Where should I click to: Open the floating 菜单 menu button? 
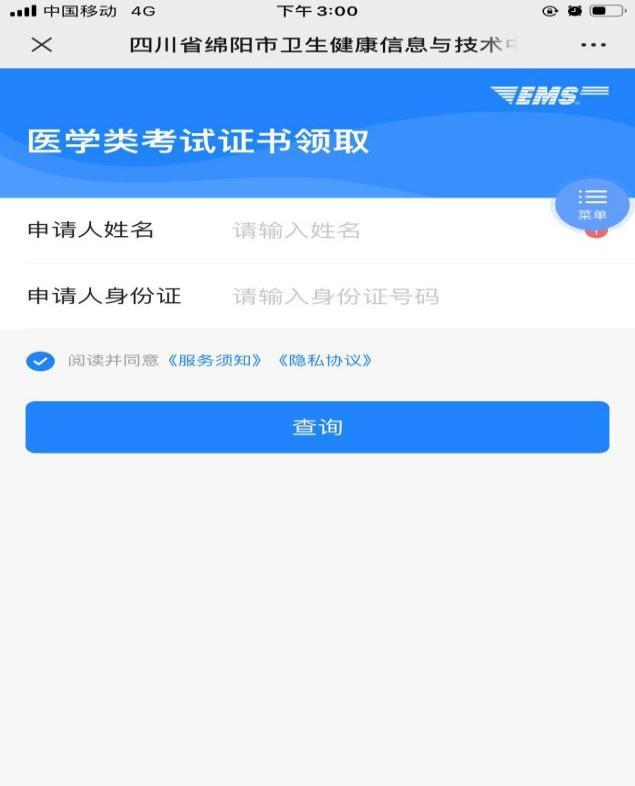click(592, 204)
